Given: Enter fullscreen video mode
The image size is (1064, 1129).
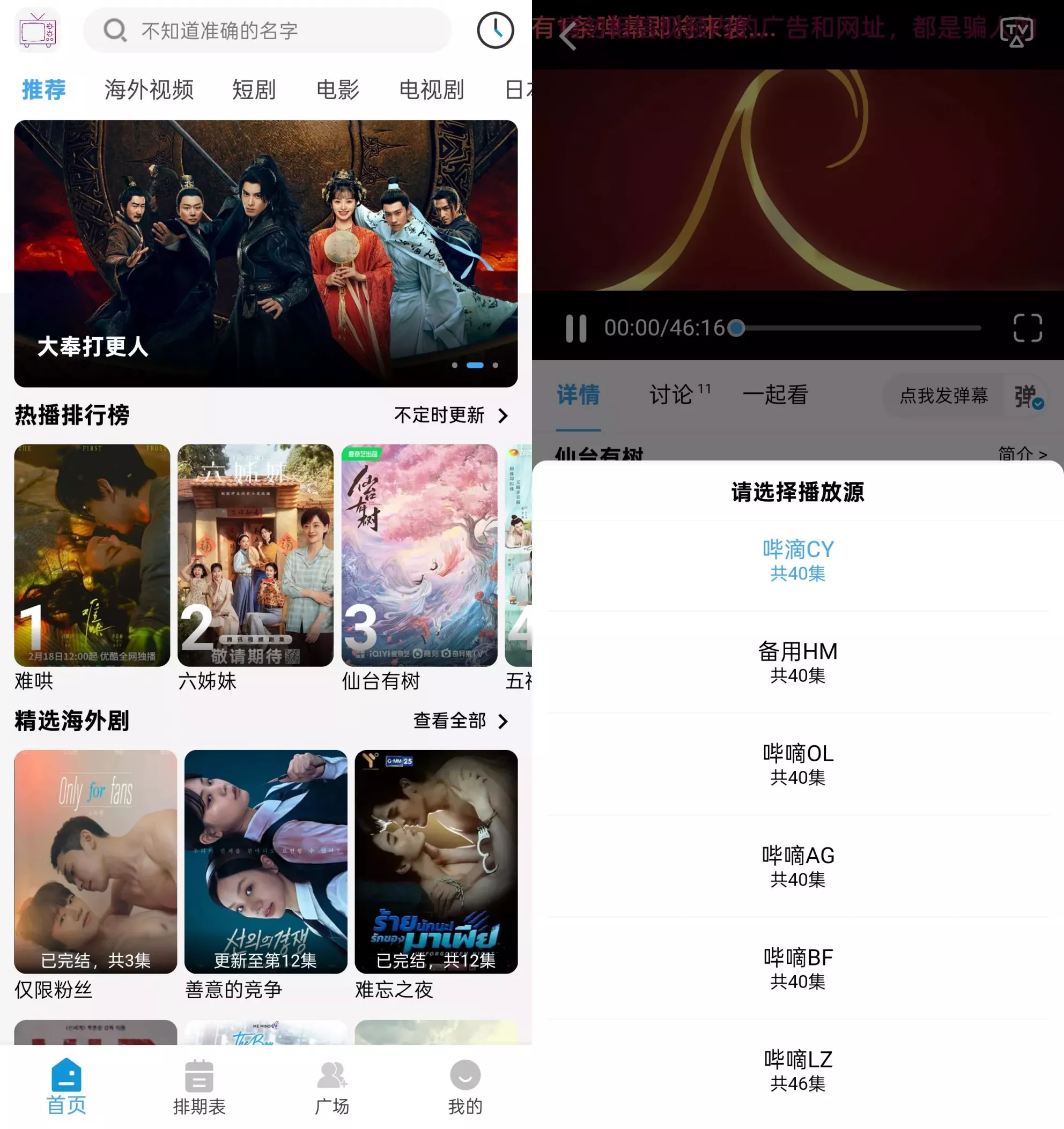Looking at the screenshot, I should (1027, 328).
